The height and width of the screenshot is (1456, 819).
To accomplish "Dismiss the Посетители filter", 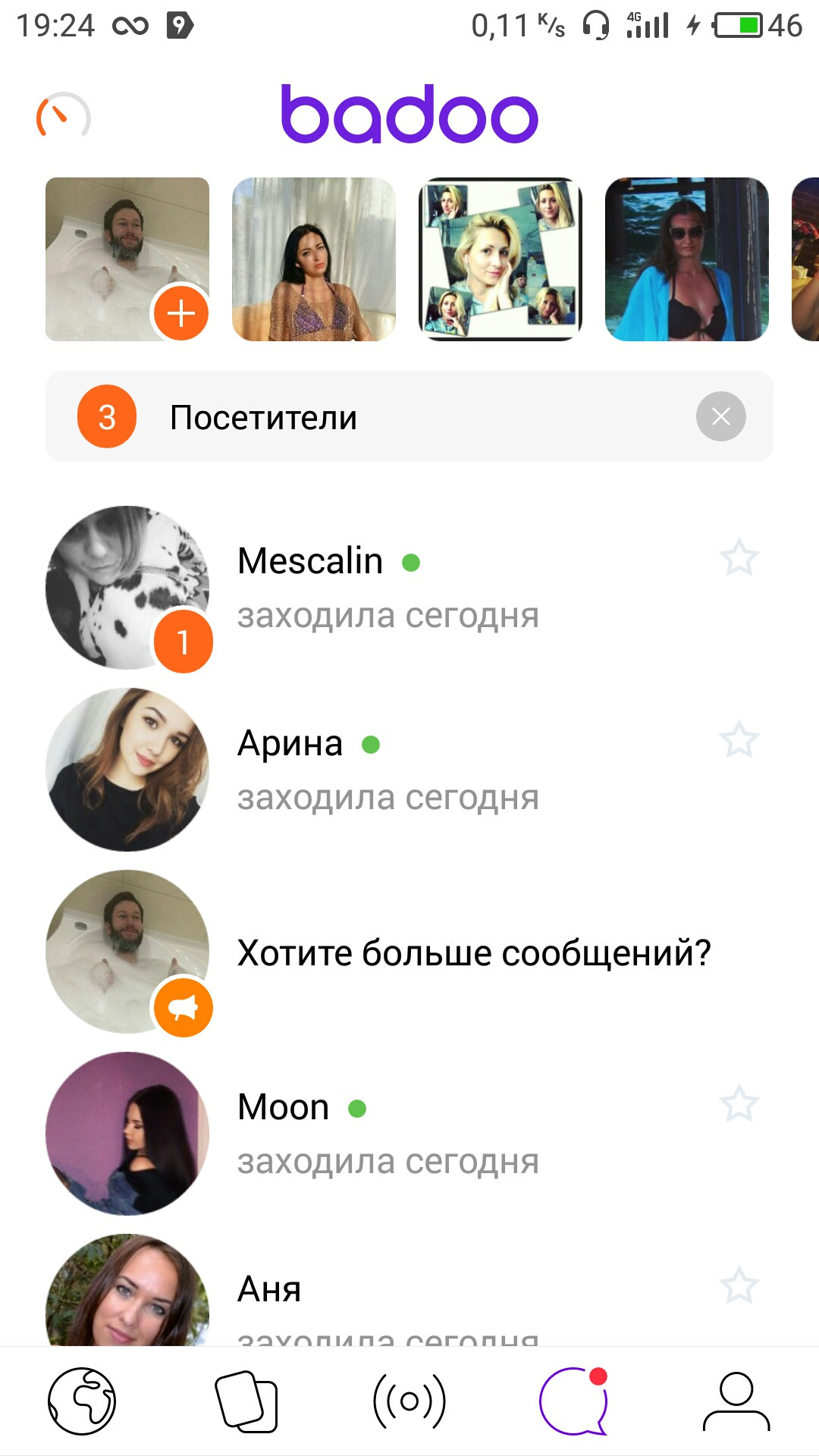I will point(720,416).
